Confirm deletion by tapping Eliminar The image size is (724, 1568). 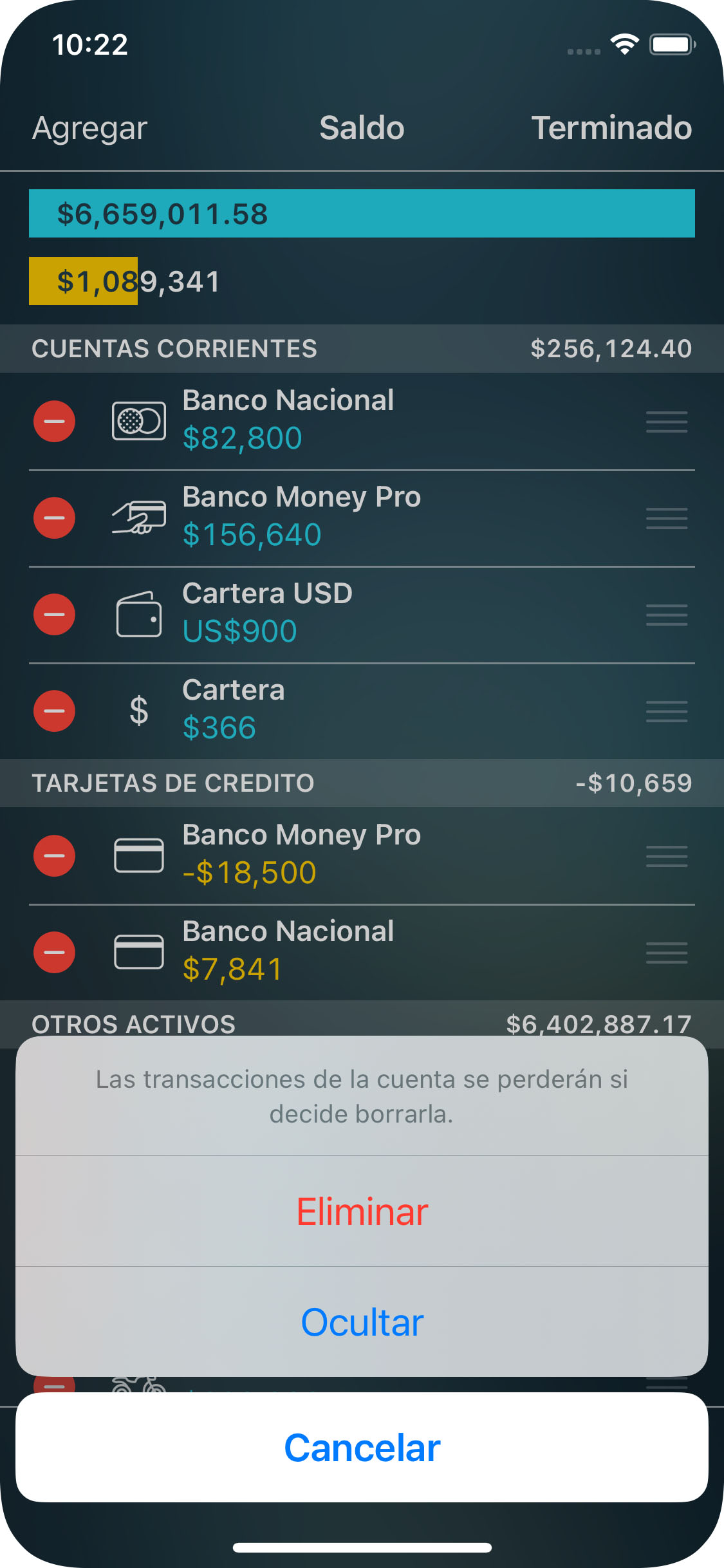362,1210
